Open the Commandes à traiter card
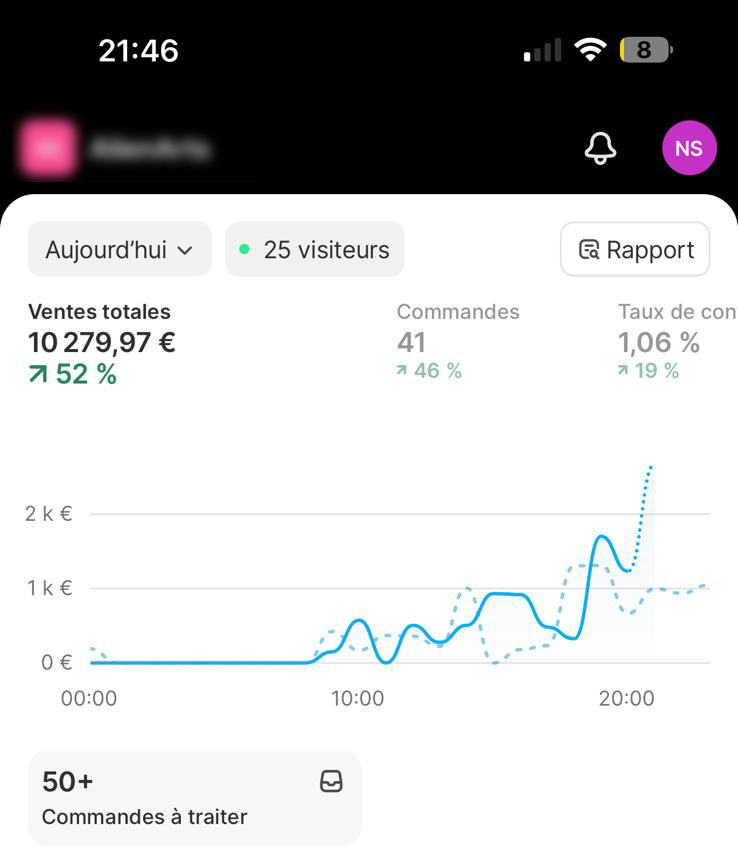The image size is (738, 856). click(x=194, y=797)
